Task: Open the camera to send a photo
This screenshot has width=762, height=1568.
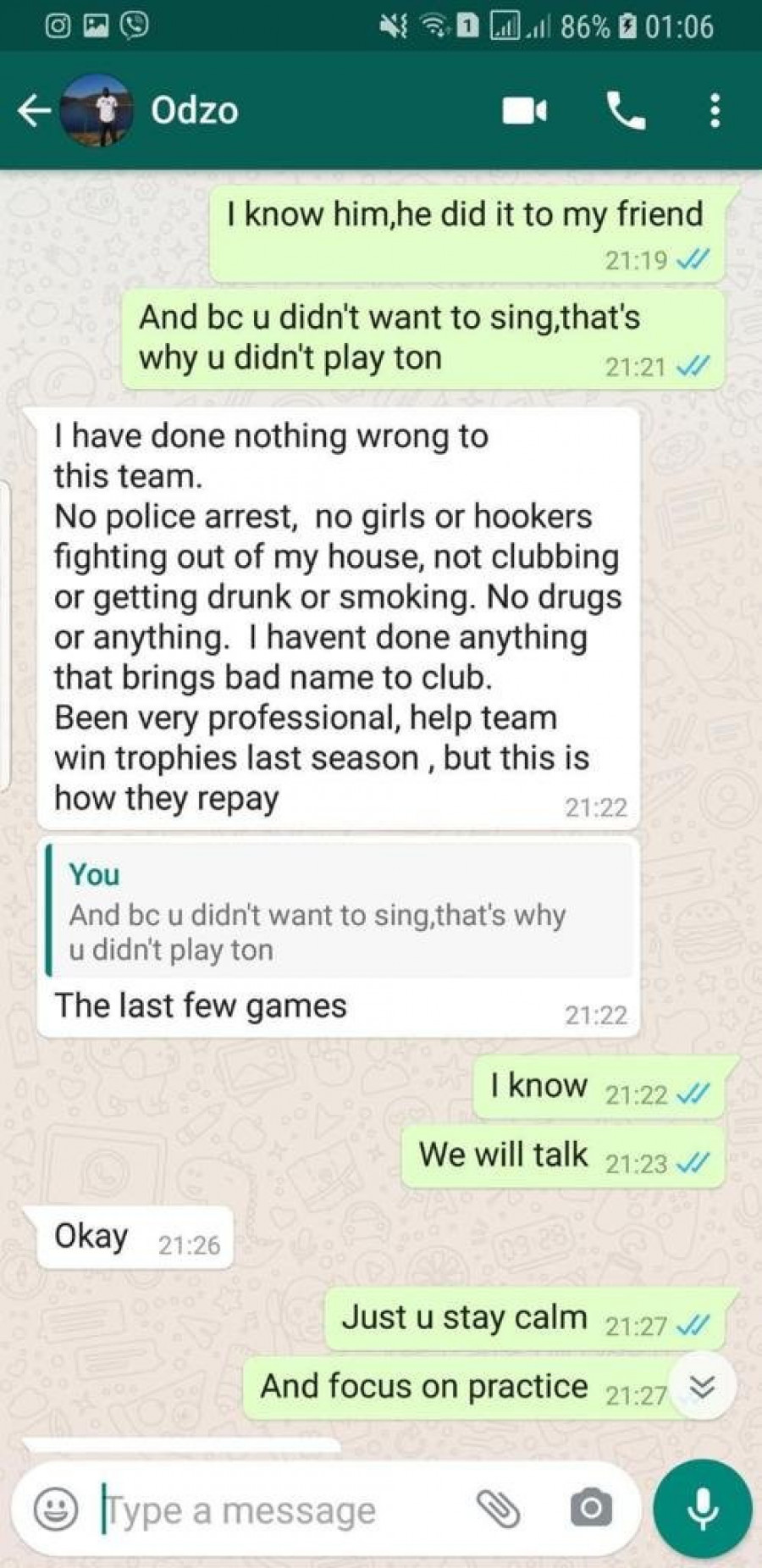Action: (591, 1509)
